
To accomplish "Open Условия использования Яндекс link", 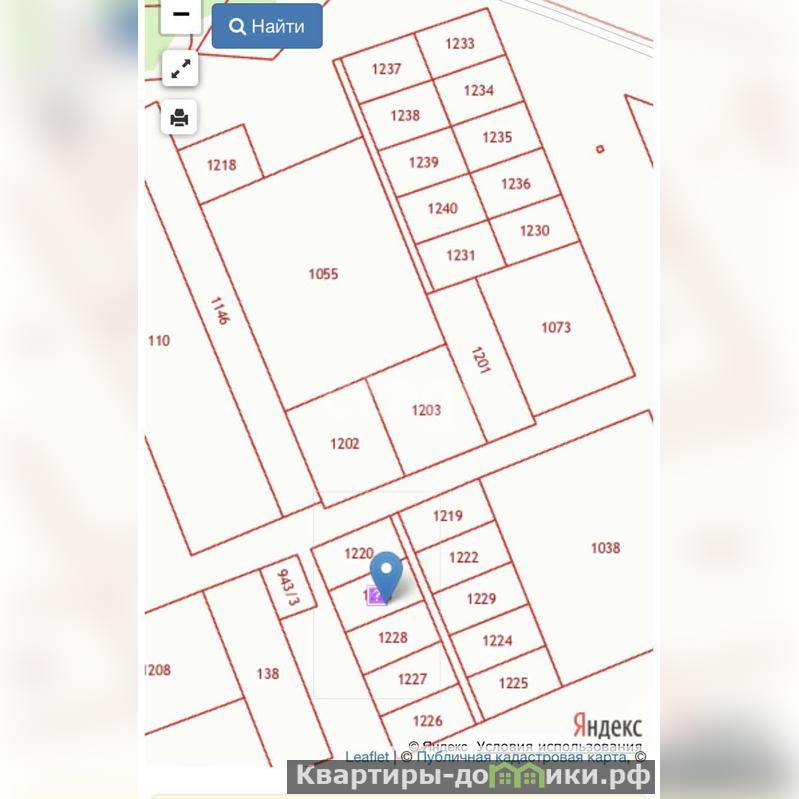I will click(x=558, y=746).
